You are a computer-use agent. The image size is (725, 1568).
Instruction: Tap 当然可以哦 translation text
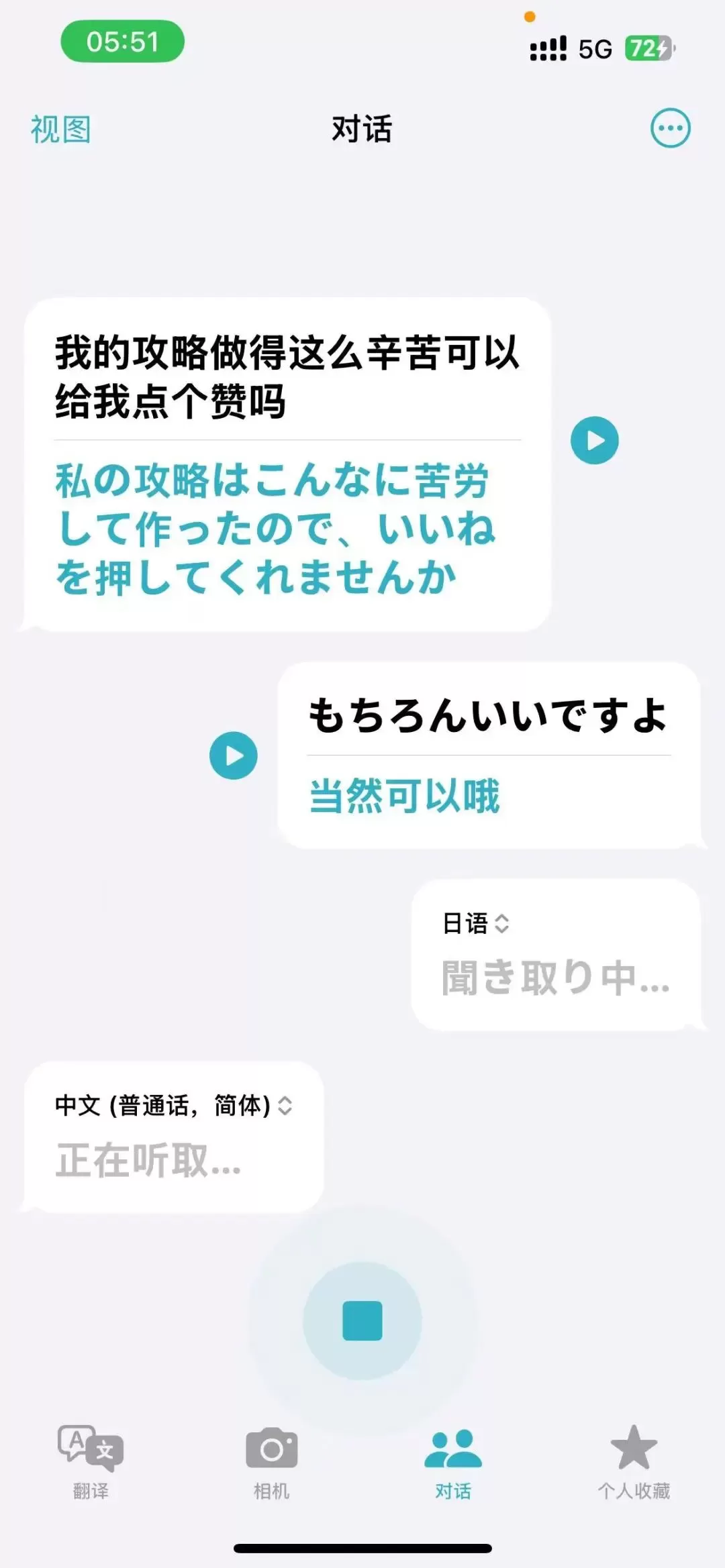[407, 796]
